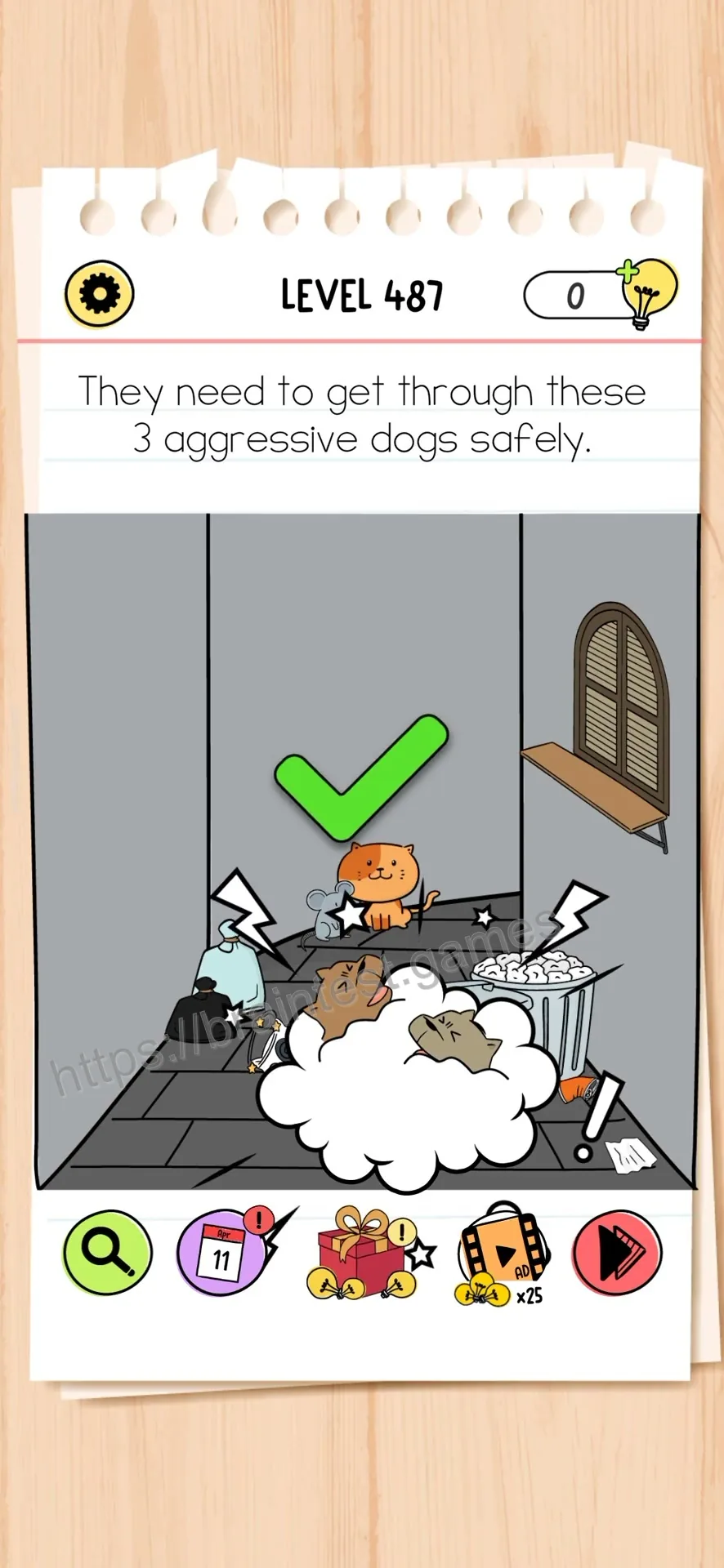Tap the lightbulb to get hints
The height and width of the screenshot is (1568, 724).
click(x=648, y=293)
